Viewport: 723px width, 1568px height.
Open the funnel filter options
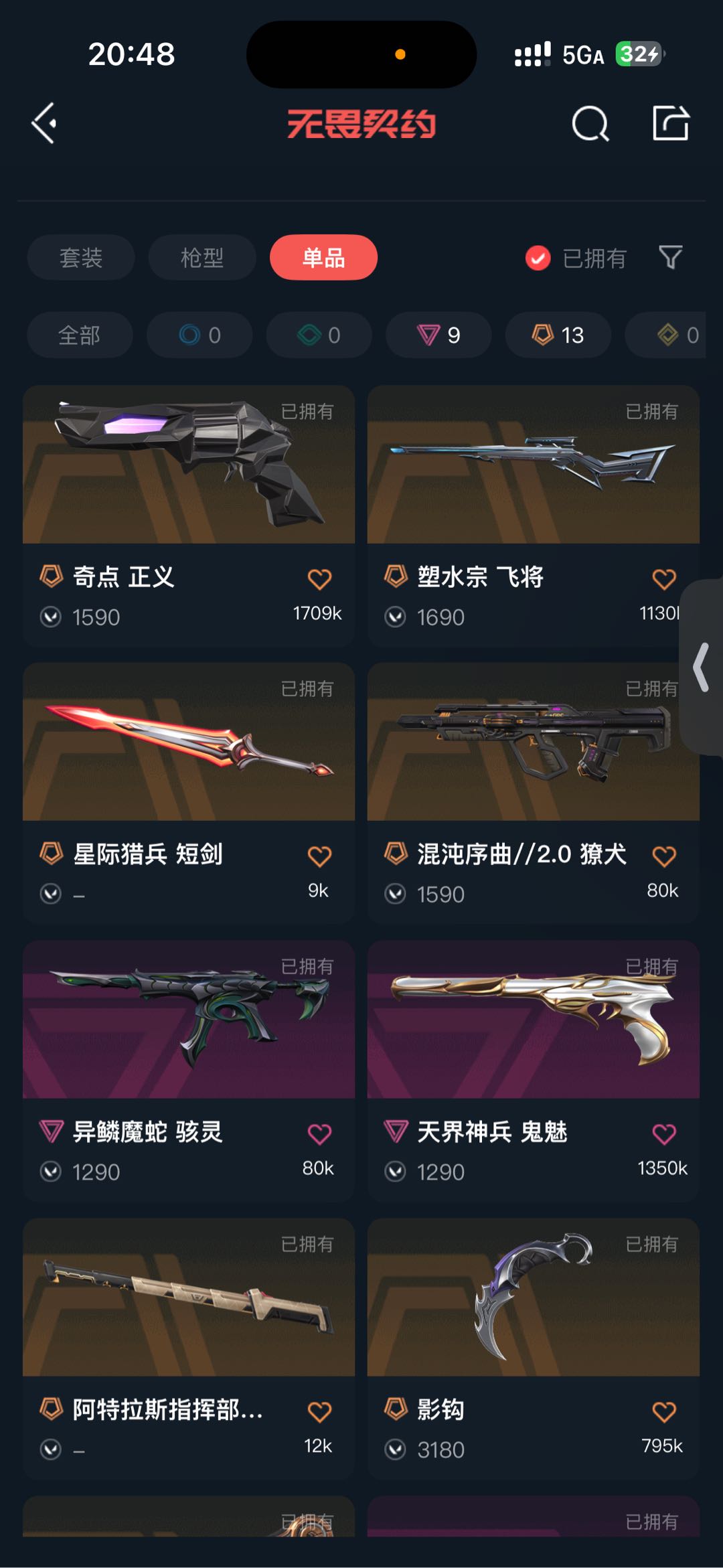[x=670, y=257]
